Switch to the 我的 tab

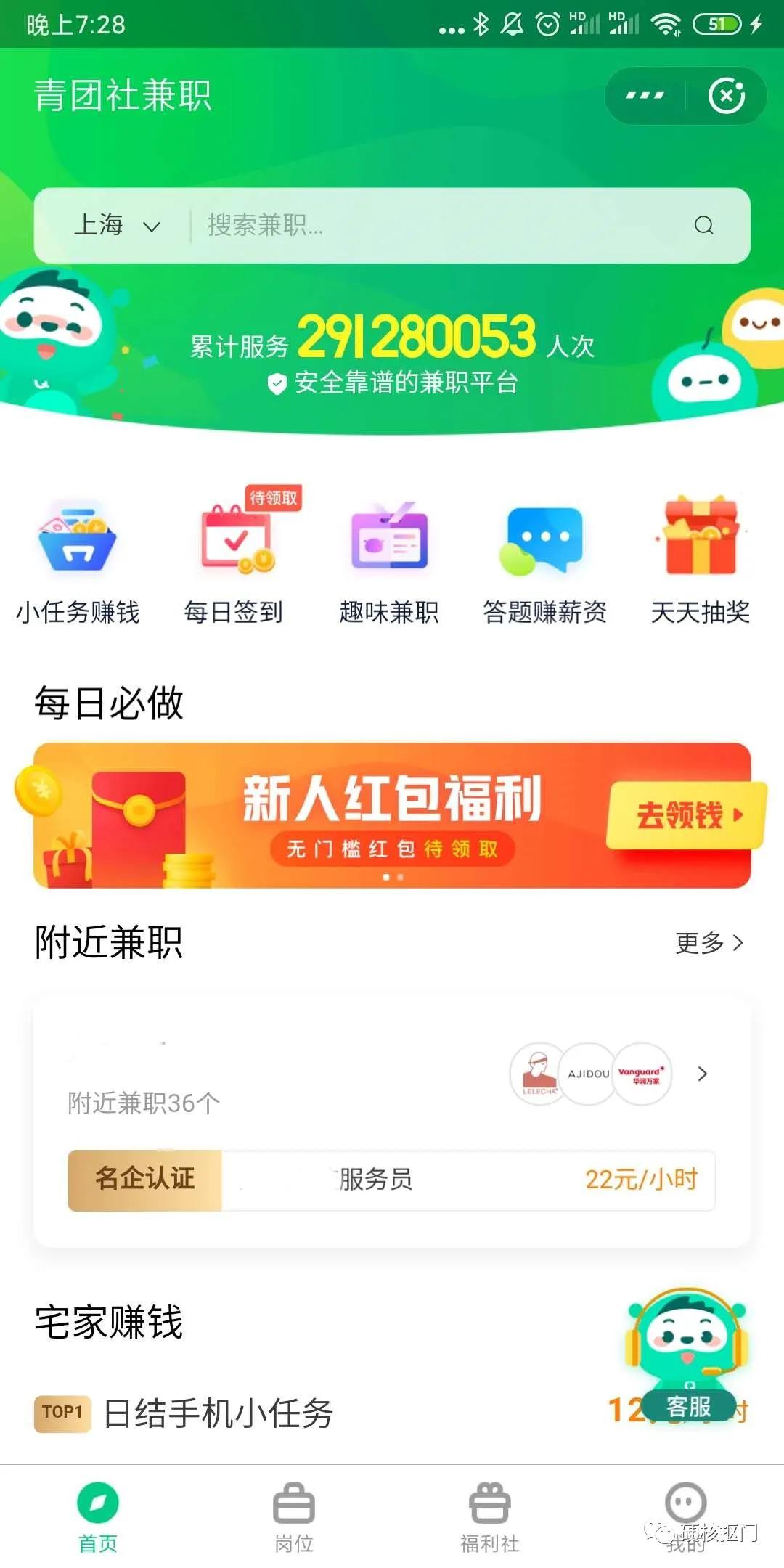(685, 1514)
